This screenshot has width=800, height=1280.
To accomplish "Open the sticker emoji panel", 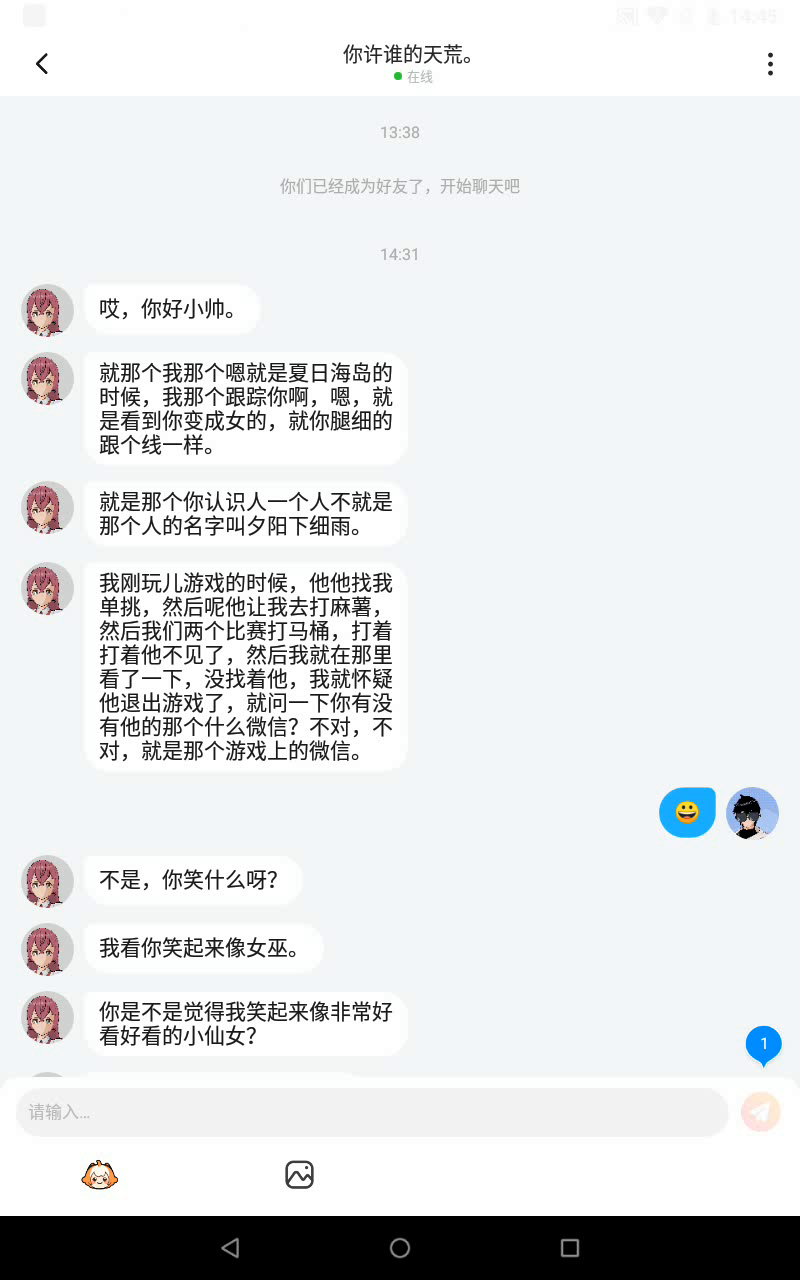I will [x=100, y=1175].
